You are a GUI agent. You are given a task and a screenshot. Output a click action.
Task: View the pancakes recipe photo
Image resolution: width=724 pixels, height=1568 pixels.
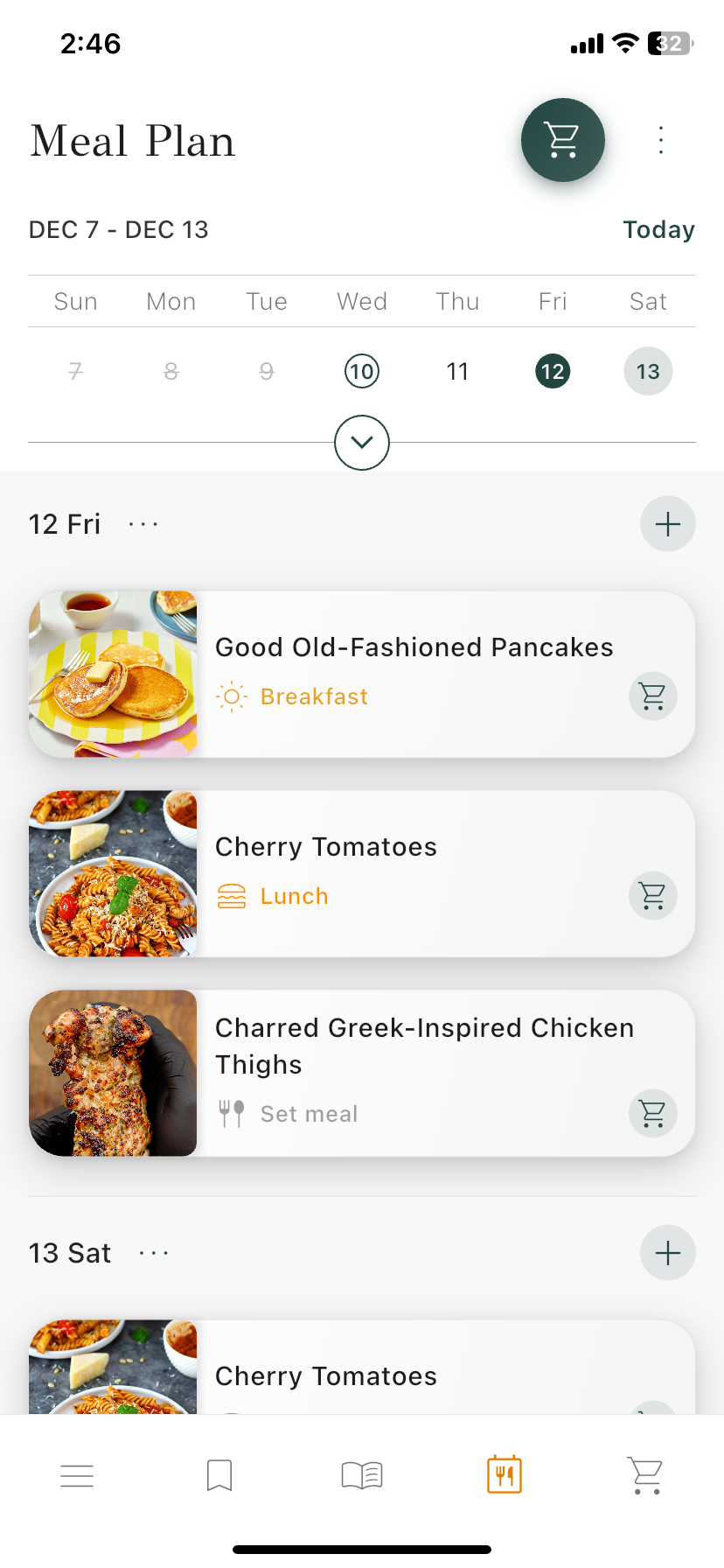pos(114,673)
